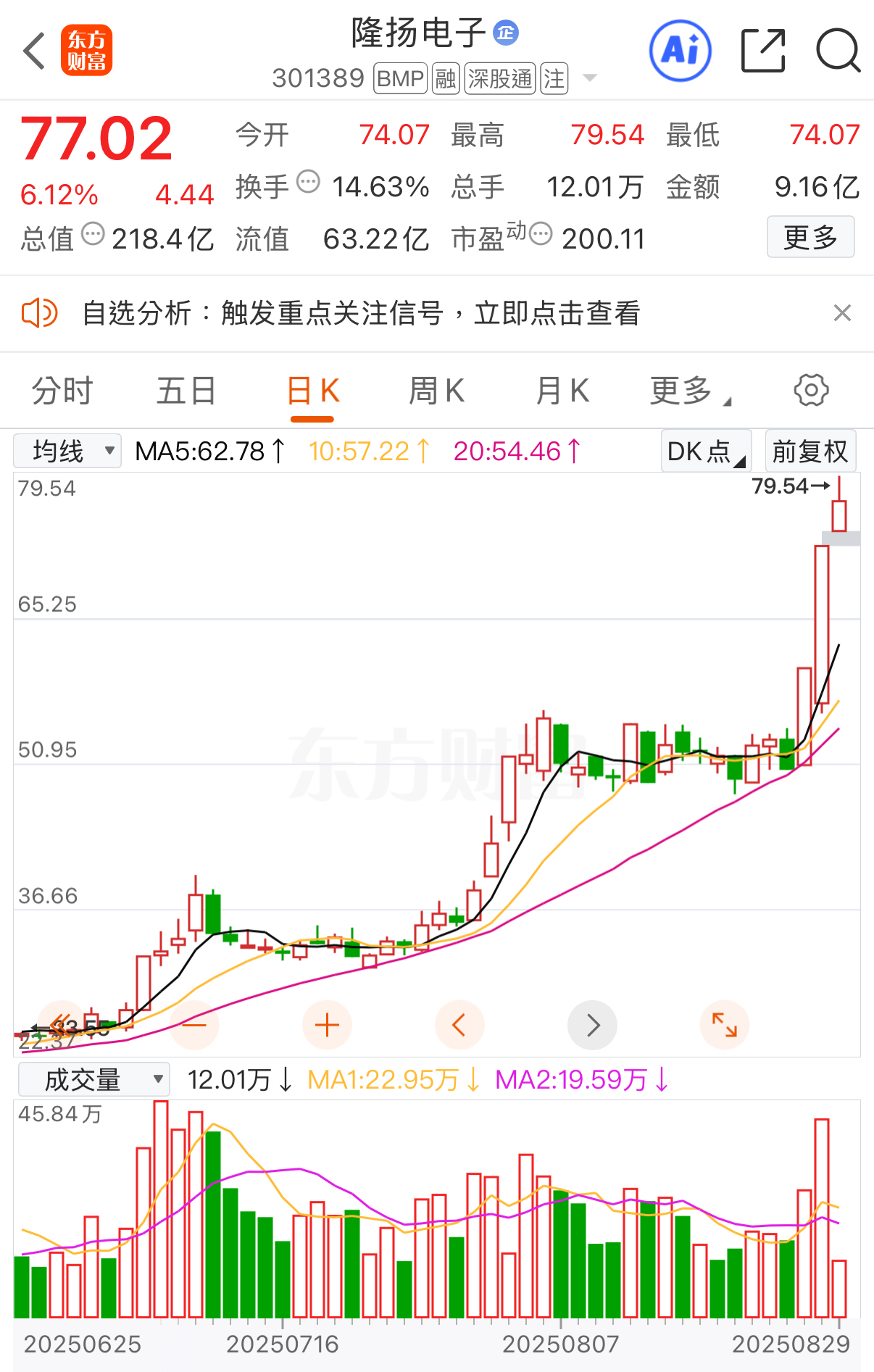Share this stock page

tap(763, 51)
